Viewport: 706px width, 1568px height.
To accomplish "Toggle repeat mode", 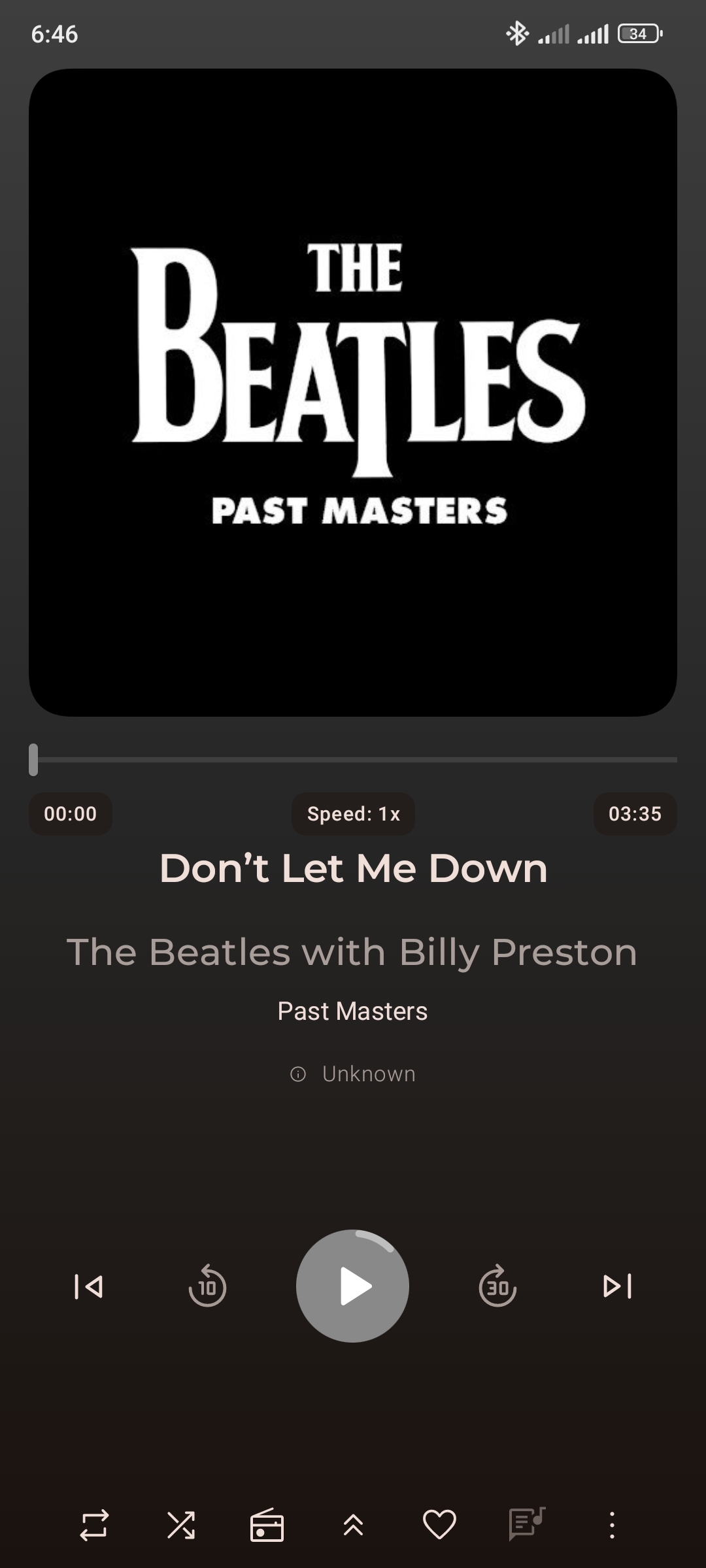I will [x=94, y=1526].
